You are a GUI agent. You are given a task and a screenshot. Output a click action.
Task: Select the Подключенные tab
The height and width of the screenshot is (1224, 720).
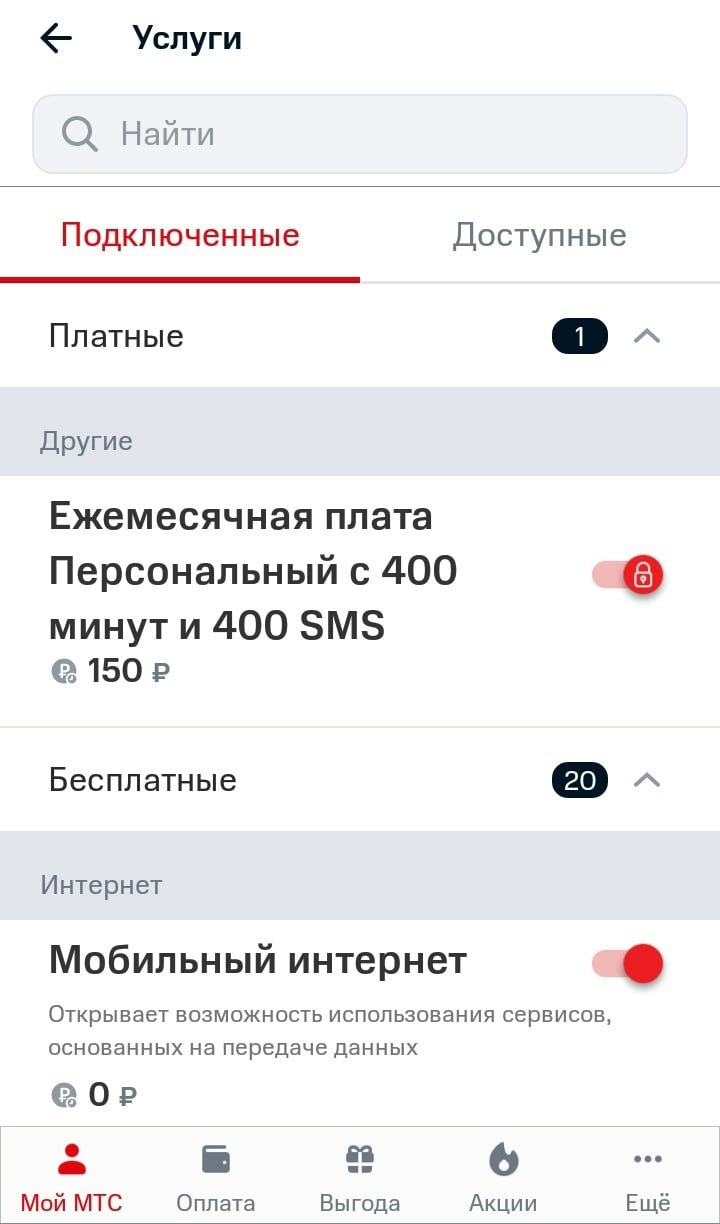[x=180, y=236]
